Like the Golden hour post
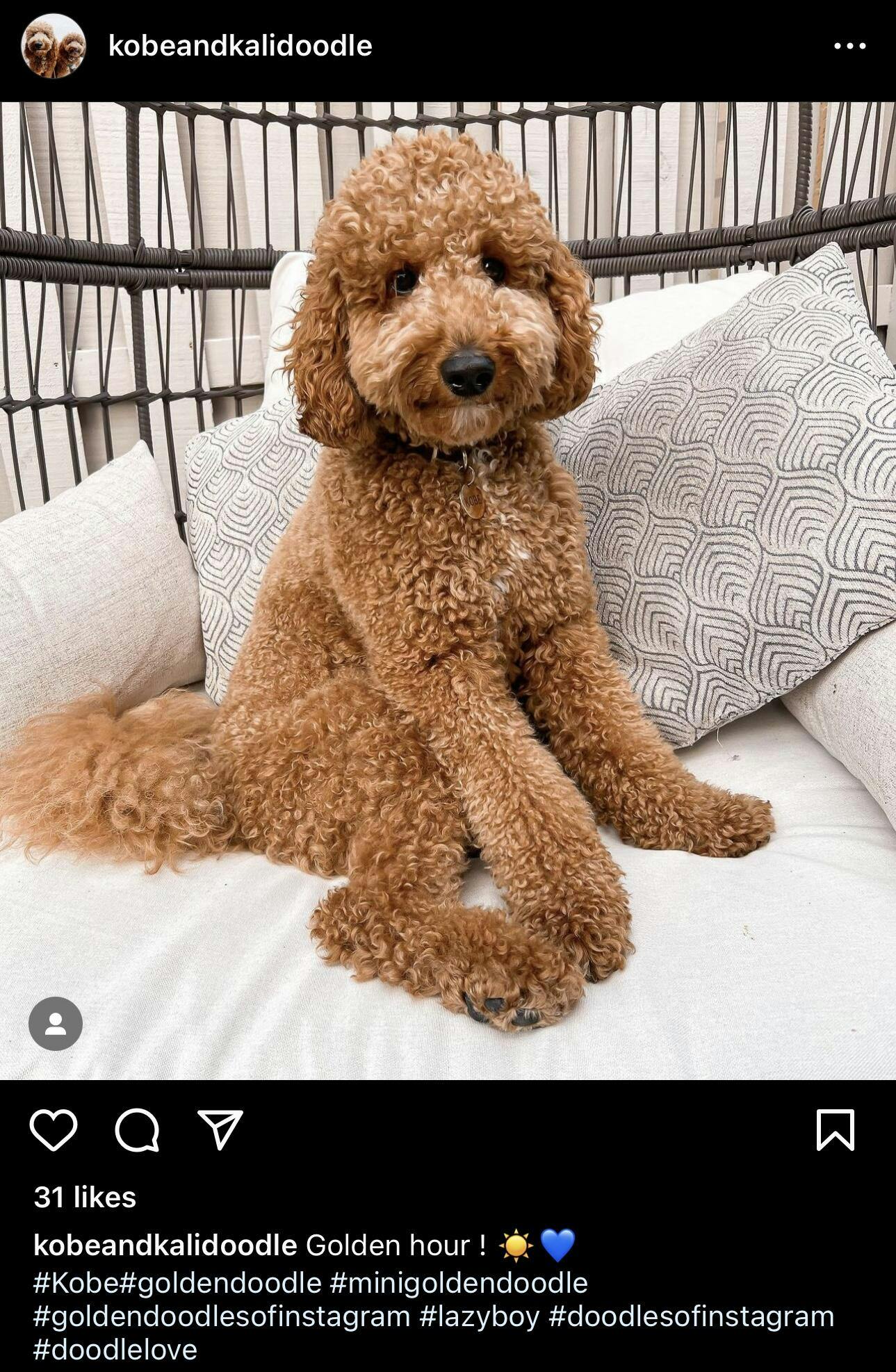This screenshot has width=896, height=1372. pyautogui.click(x=54, y=1129)
